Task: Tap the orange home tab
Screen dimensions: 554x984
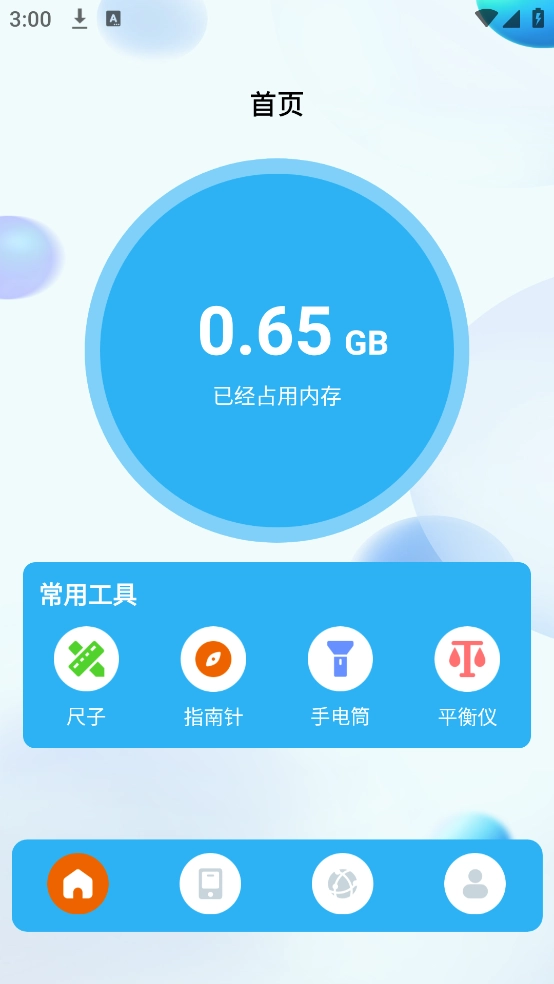Action: [78, 884]
